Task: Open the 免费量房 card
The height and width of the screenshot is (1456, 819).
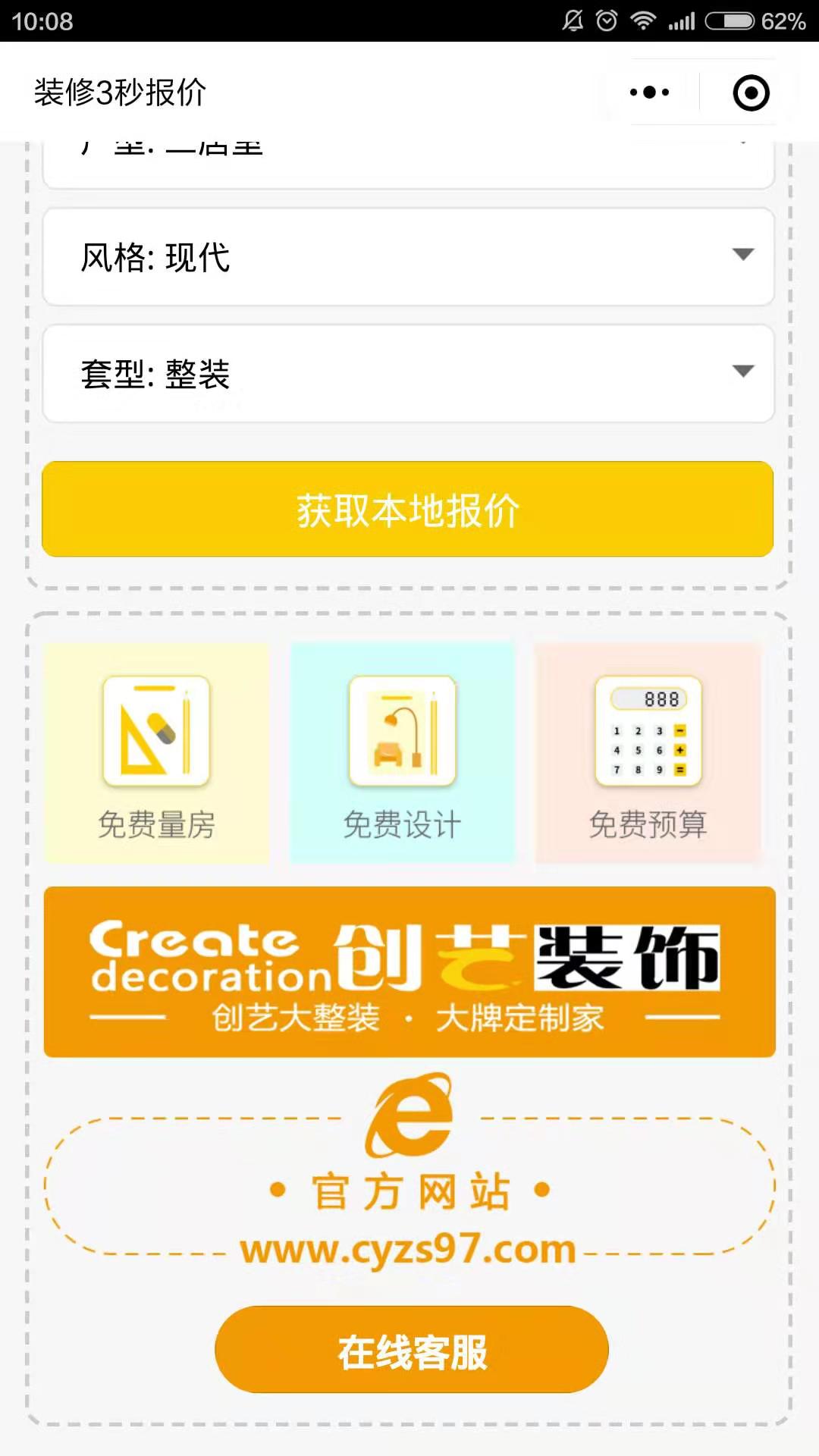Action: click(157, 753)
